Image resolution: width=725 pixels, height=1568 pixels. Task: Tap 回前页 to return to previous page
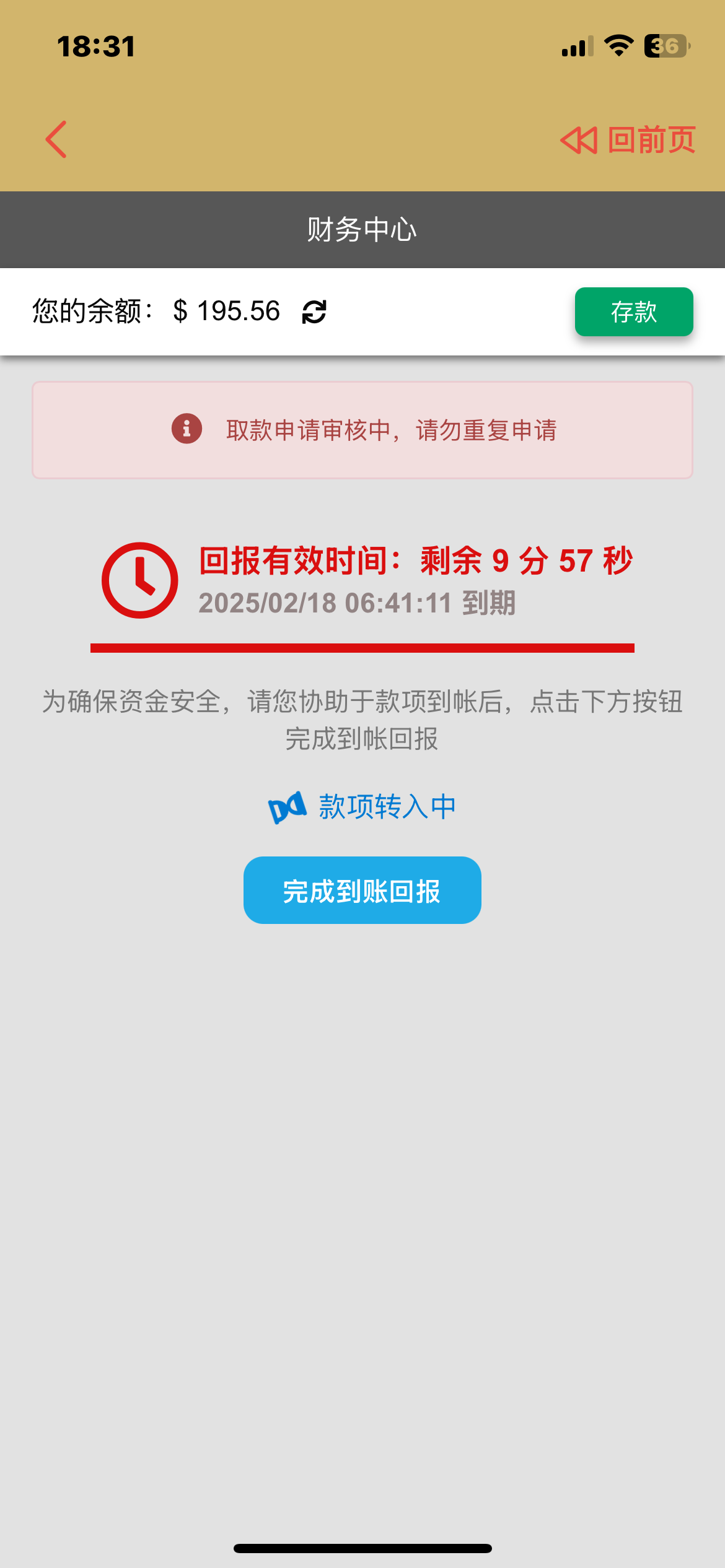click(x=628, y=140)
